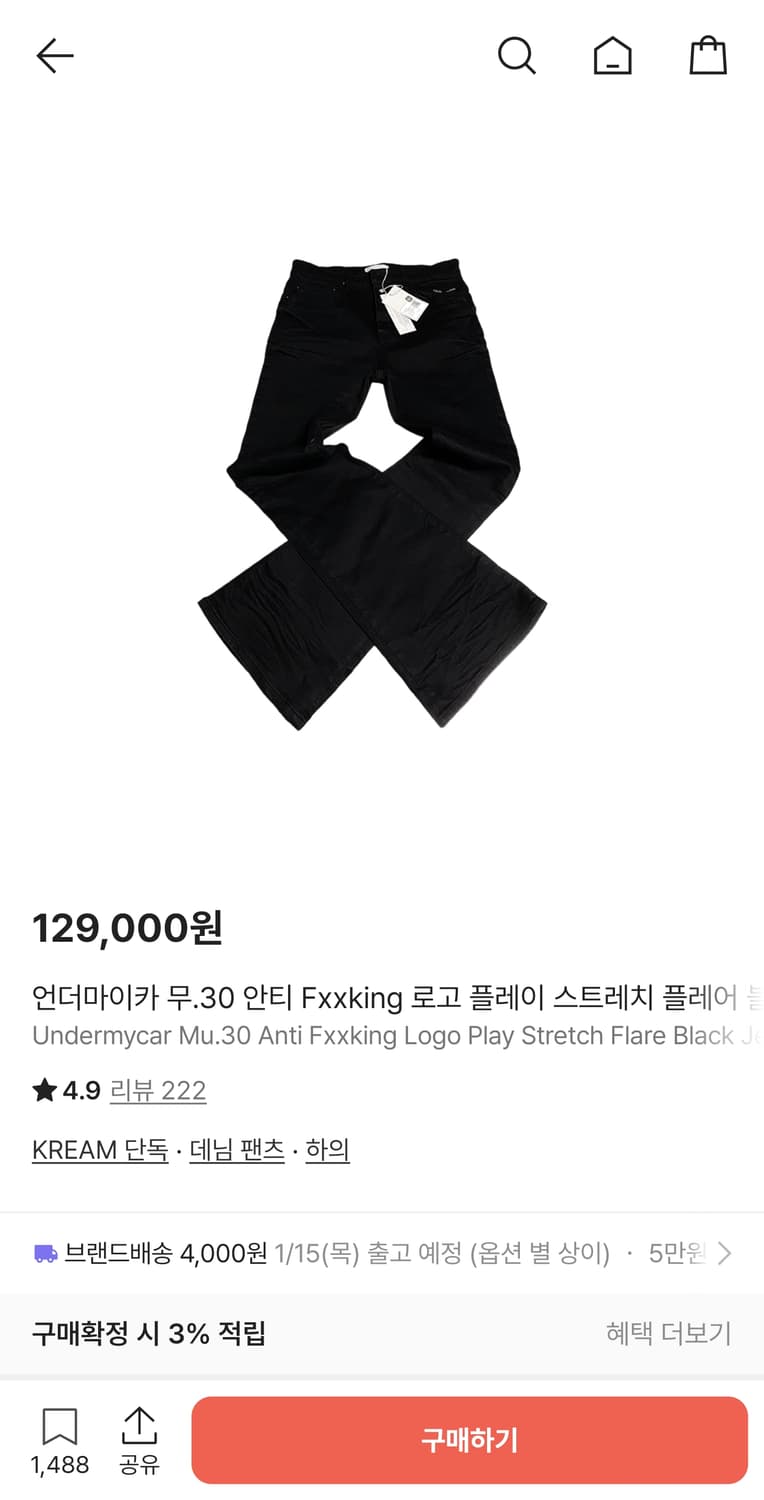Image resolution: width=764 pixels, height=1500 pixels.
Task: Open the 데님 팬츠 category
Action: tap(236, 1149)
